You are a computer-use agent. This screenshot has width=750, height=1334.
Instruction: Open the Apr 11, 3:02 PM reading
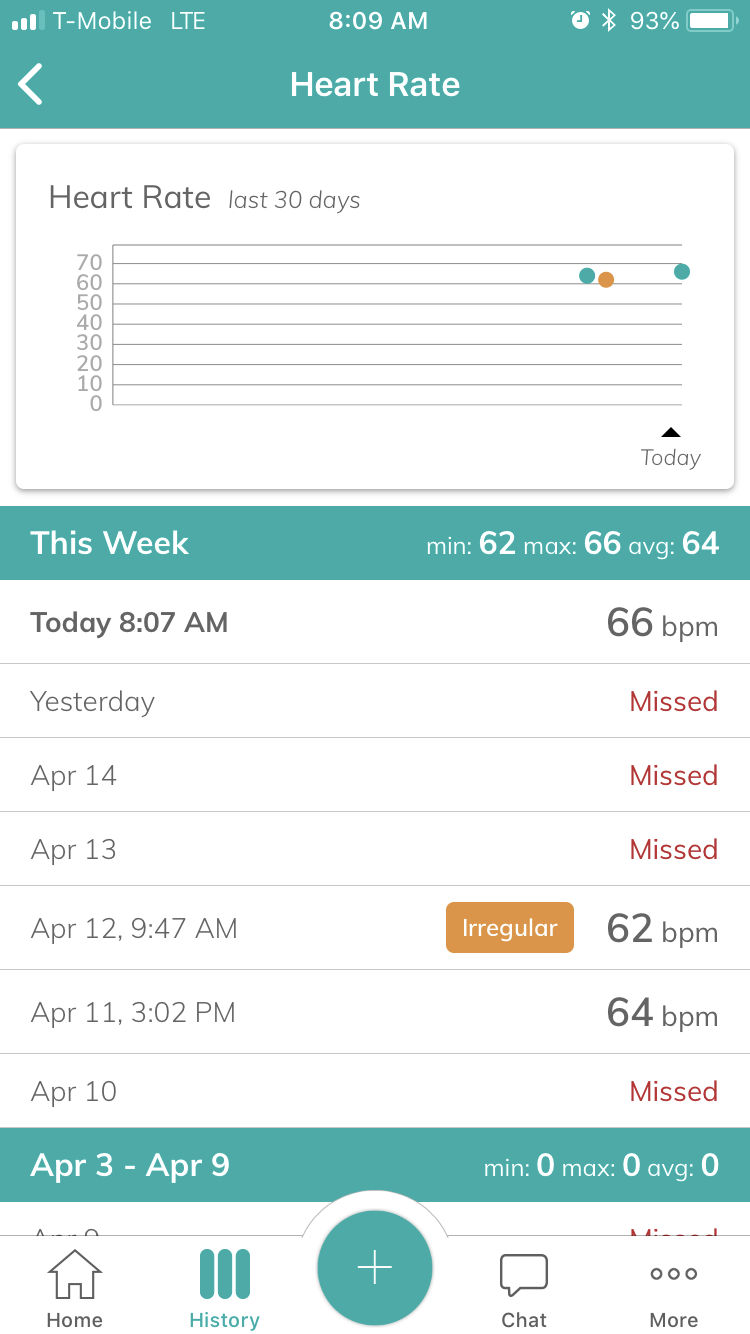tap(375, 1012)
